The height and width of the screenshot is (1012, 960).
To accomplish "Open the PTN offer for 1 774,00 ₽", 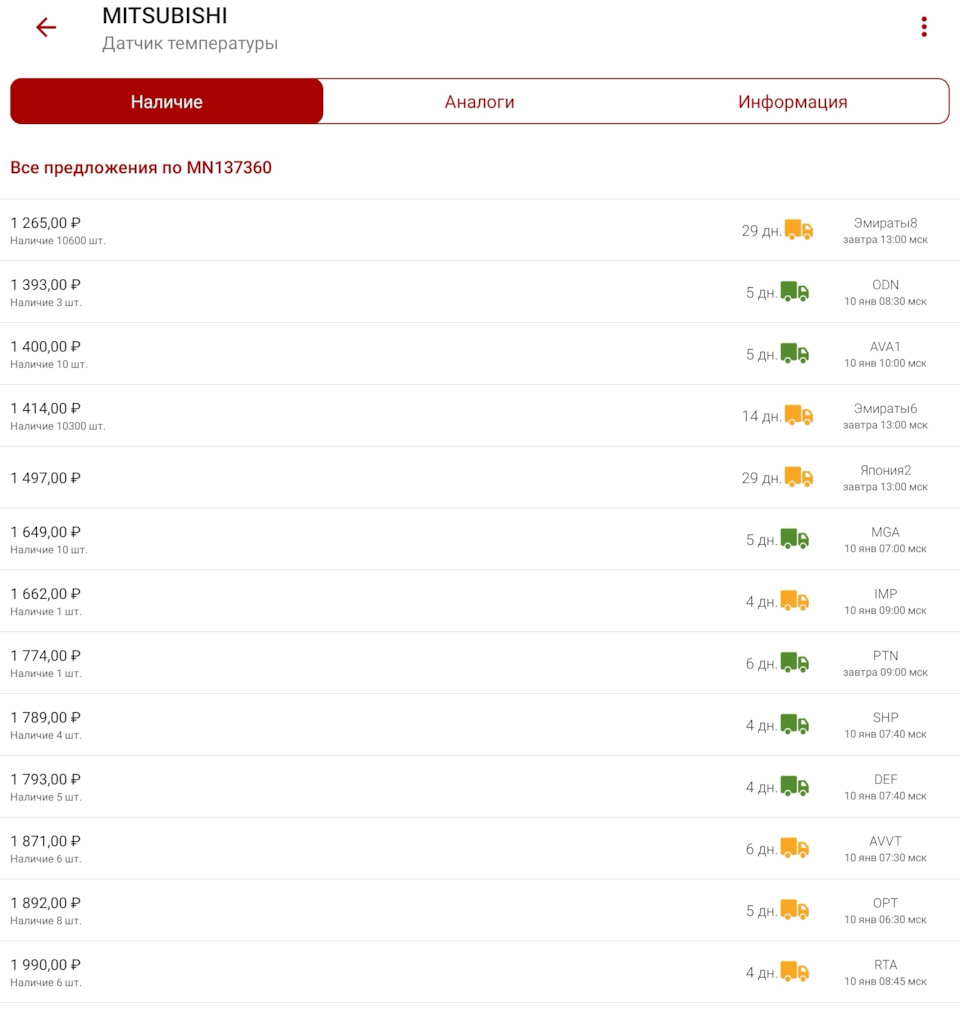I will [480, 664].
